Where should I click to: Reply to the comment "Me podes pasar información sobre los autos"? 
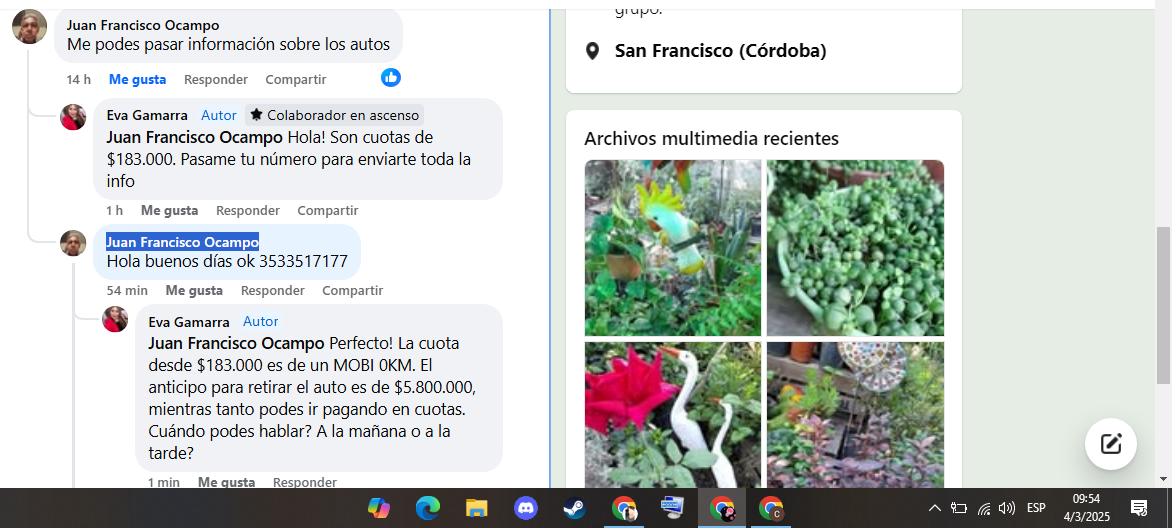click(x=215, y=79)
